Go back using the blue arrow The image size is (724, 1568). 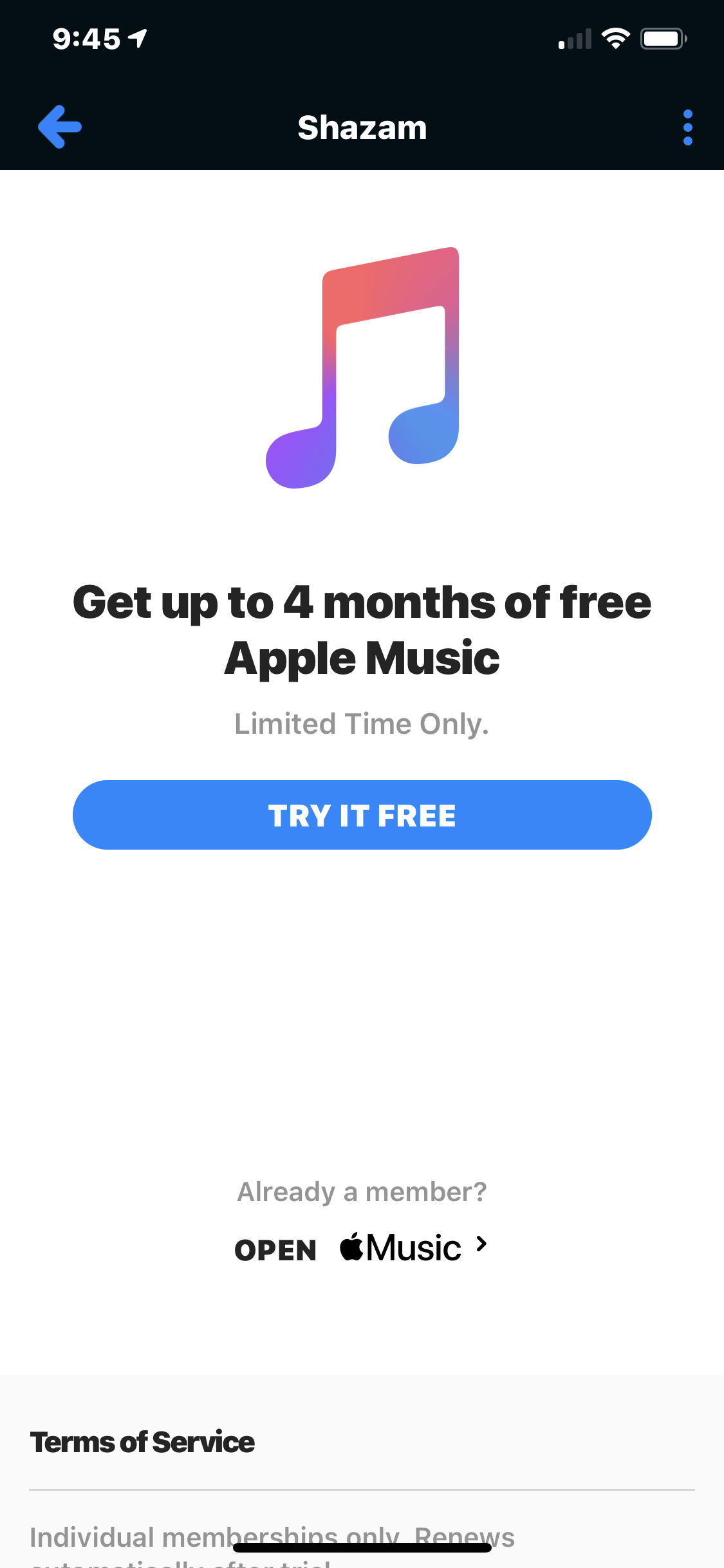(x=60, y=127)
